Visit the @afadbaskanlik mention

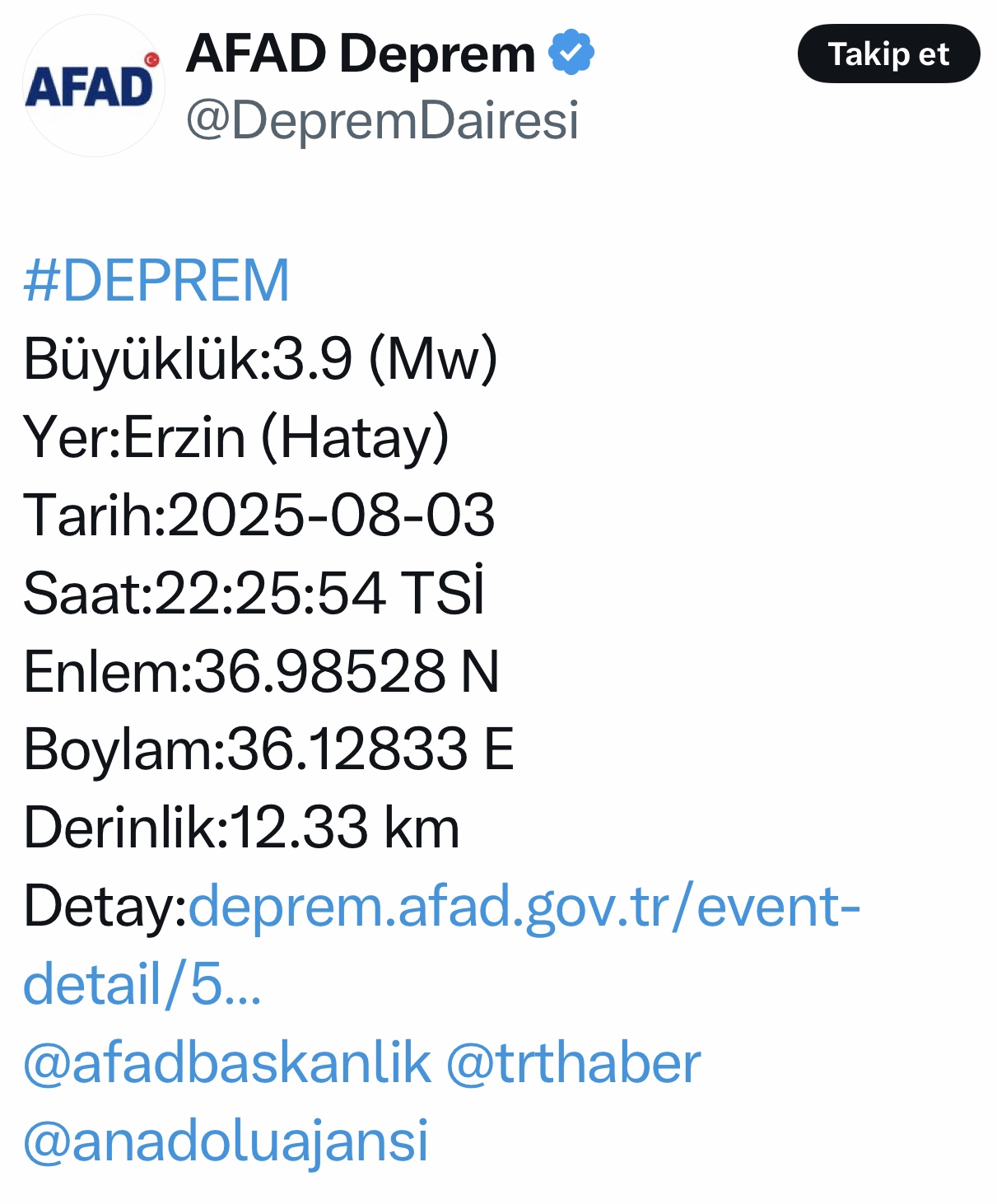tap(227, 1063)
